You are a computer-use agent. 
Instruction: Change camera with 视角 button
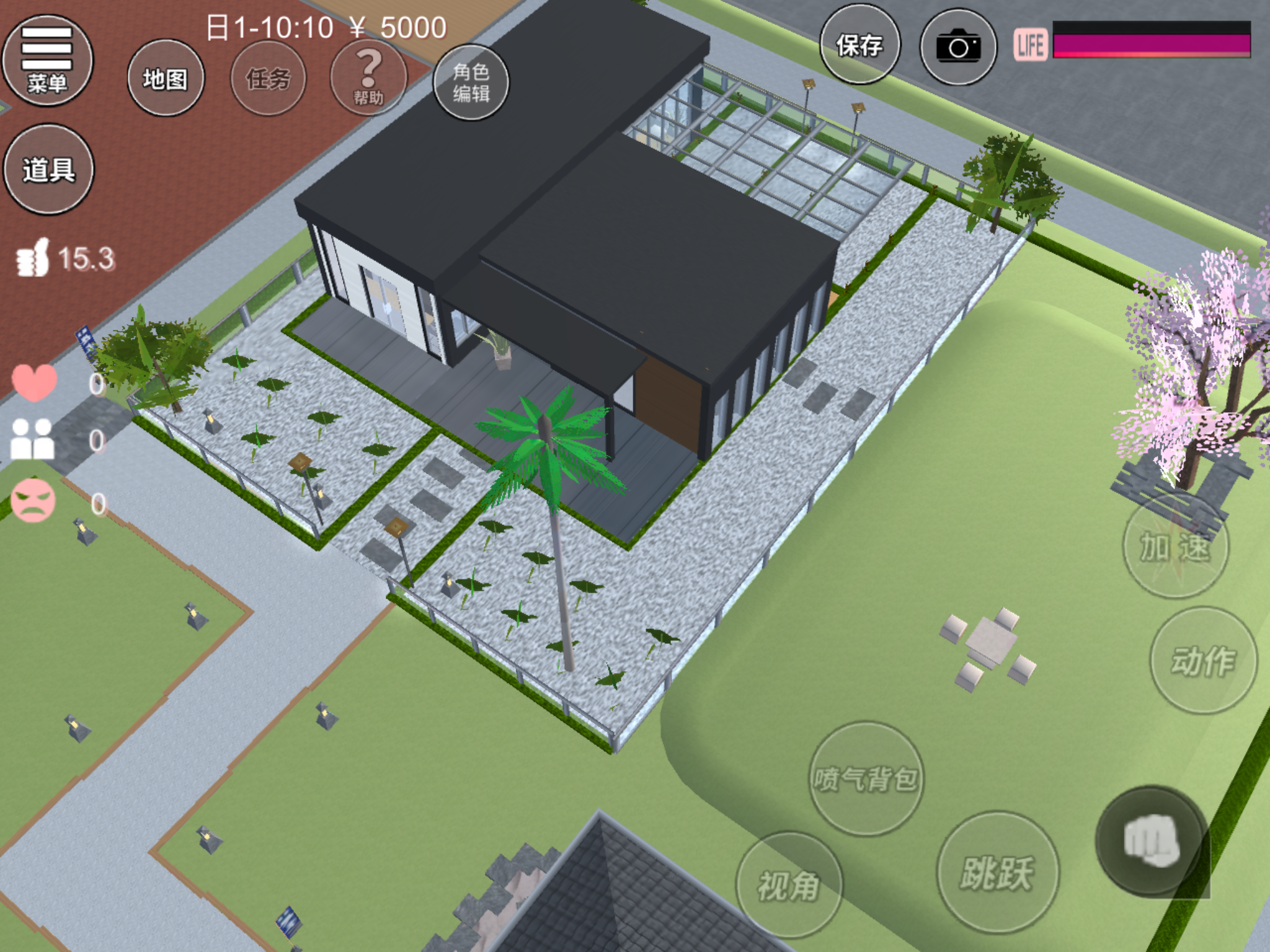pos(789,884)
